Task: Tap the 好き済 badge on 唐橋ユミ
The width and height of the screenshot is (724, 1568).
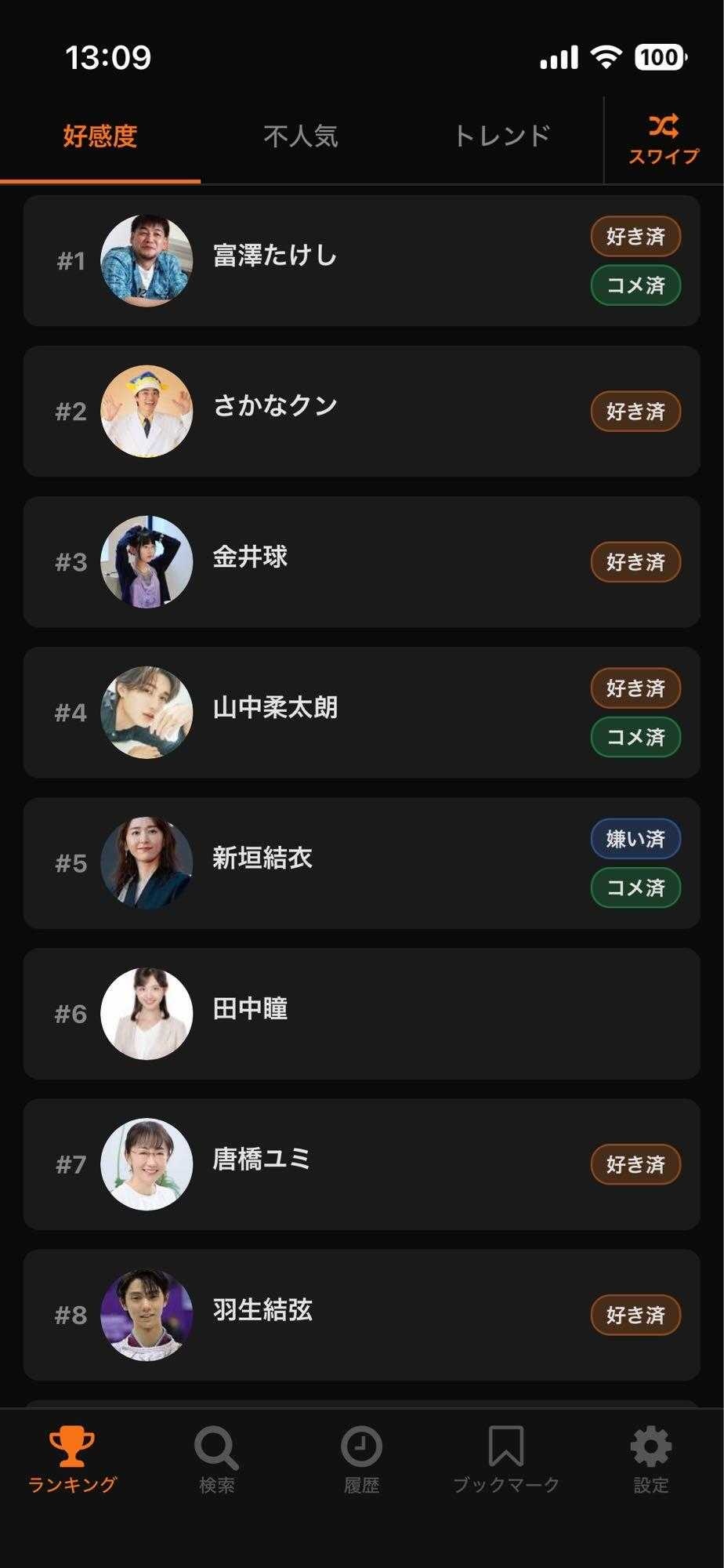Action: point(635,1165)
